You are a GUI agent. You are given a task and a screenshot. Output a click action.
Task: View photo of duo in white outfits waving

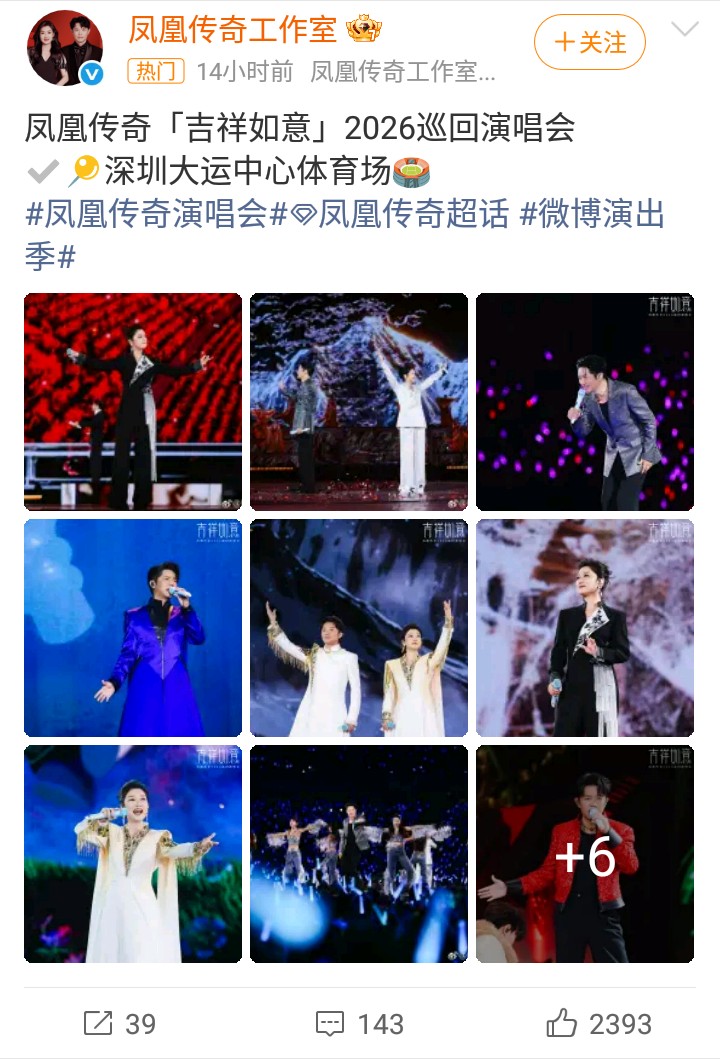359,627
